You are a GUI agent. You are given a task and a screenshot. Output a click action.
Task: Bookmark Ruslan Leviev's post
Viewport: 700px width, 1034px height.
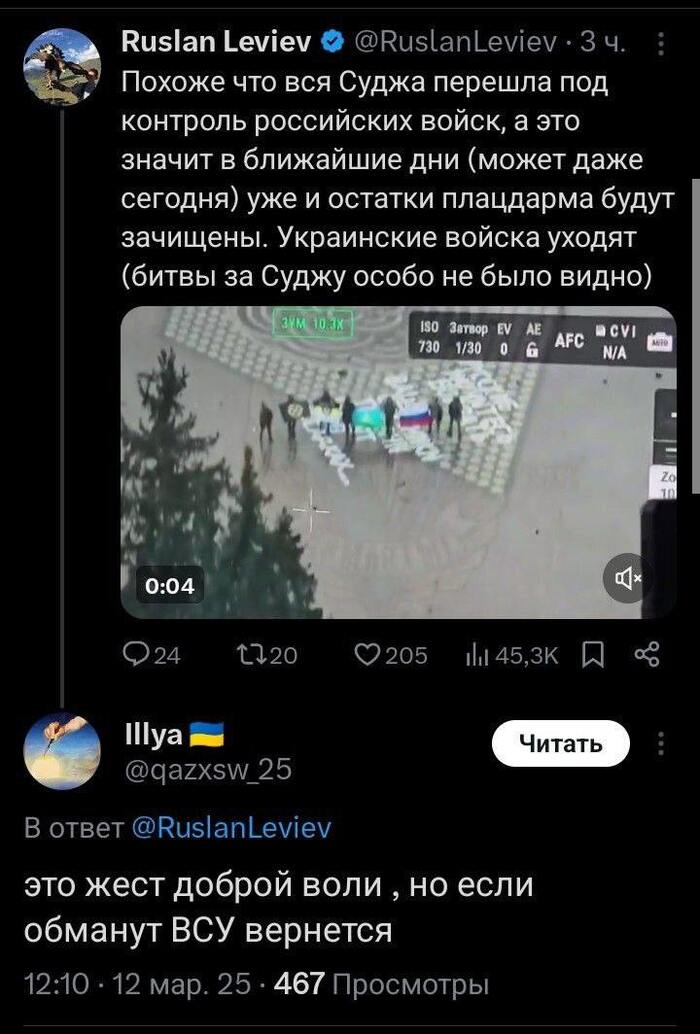tap(593, 655)
